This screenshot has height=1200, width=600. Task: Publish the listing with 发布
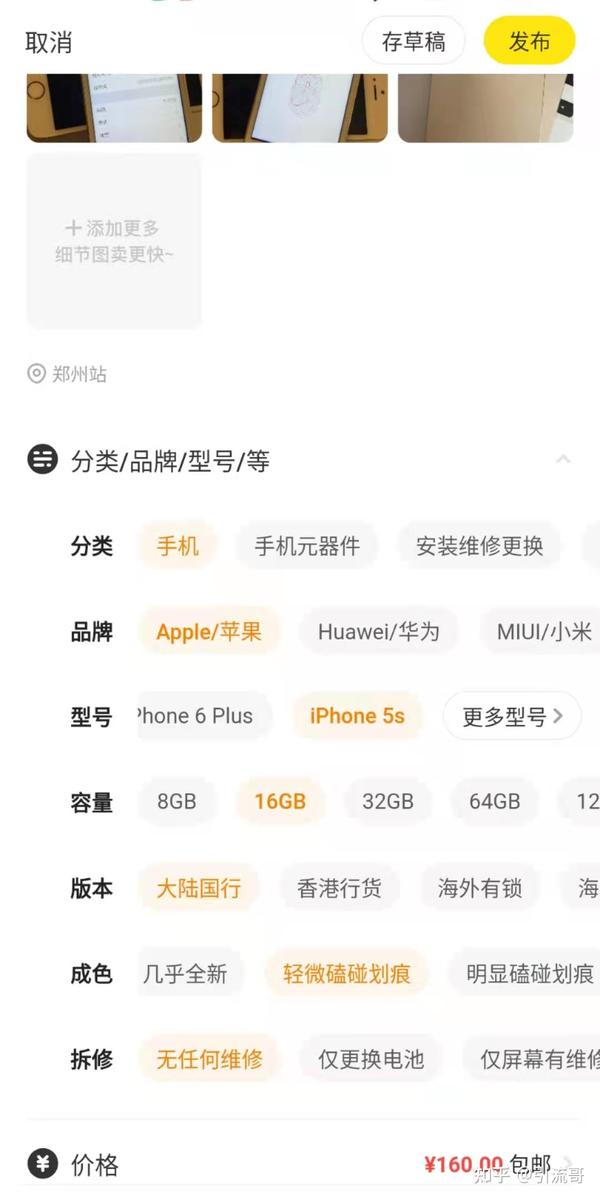pyautogui.click(x=529, y=42)
